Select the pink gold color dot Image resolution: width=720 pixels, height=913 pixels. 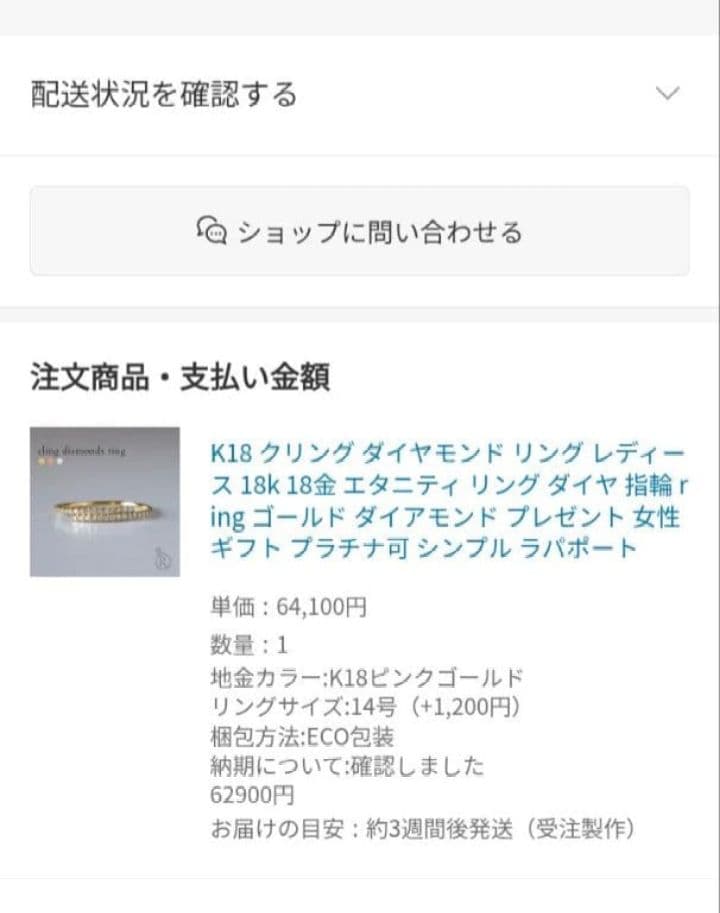[x=50, y=462]
